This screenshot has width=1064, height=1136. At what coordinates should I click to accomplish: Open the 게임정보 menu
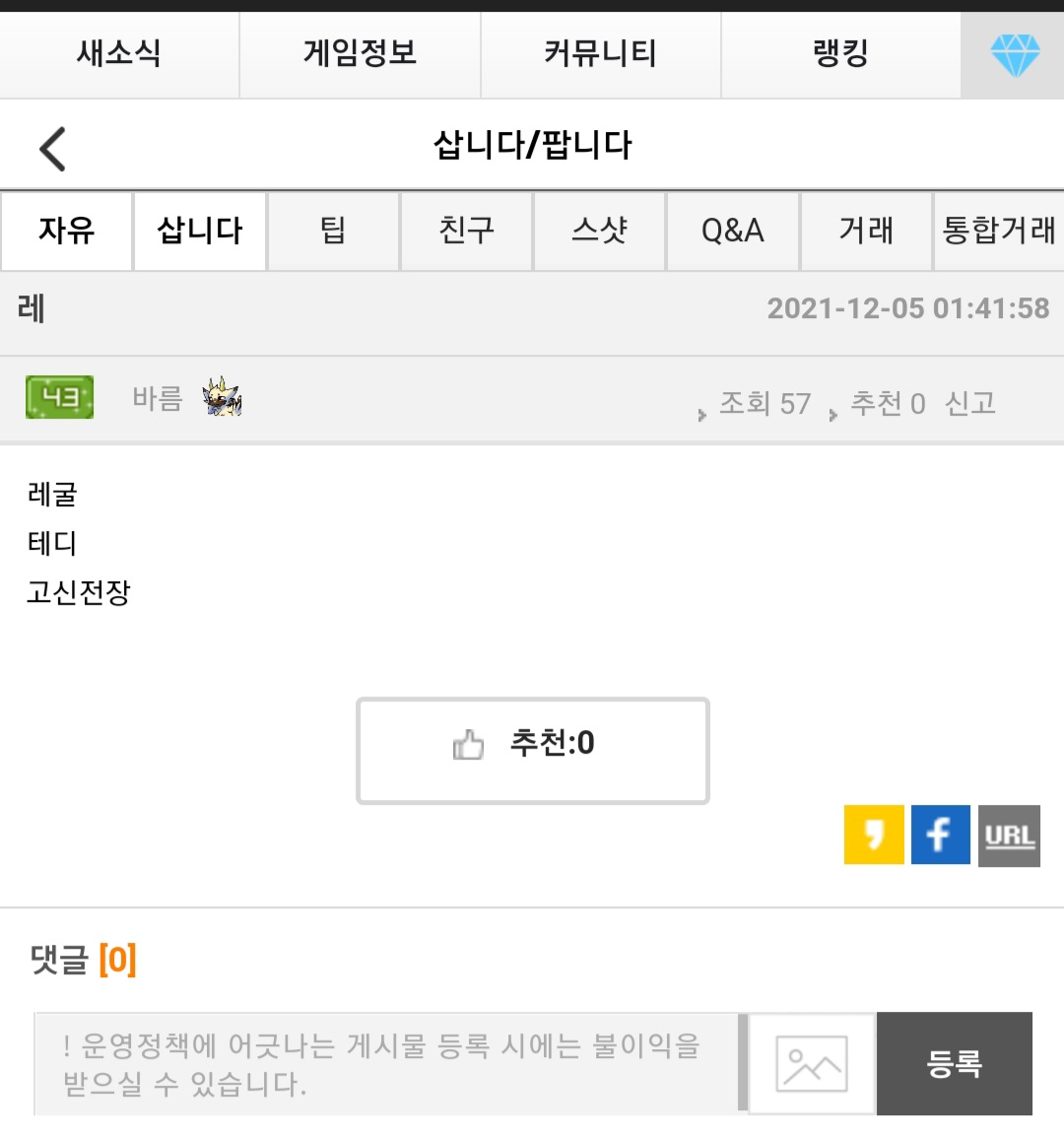point(360,53)
